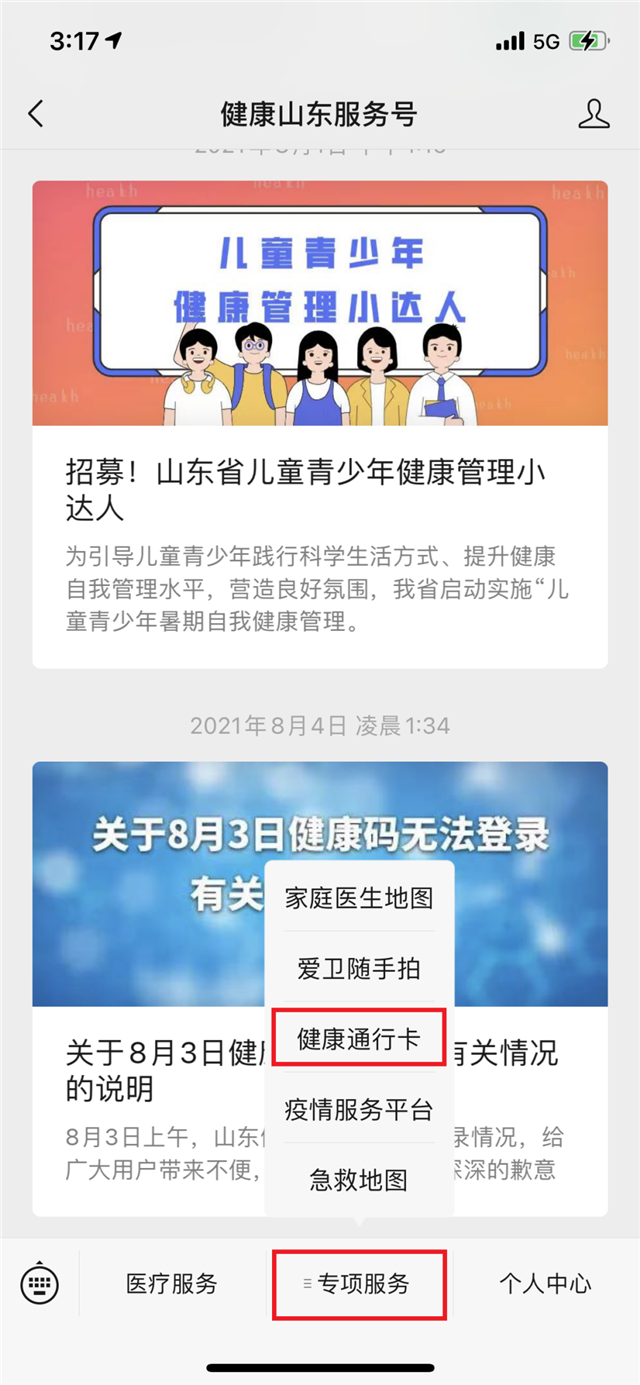Open 急救地图 menu item
640x1385 pixels.
click(x=359, y=1180)
